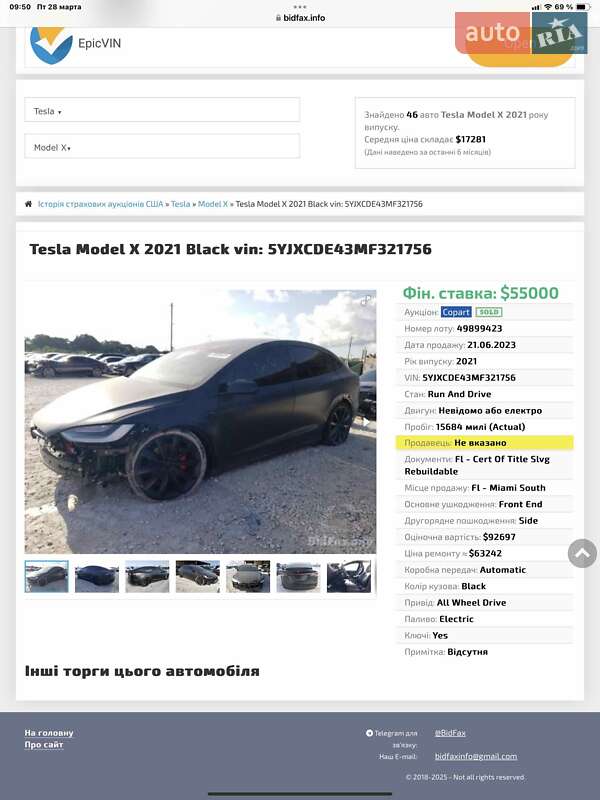
Task: Tap the scroll-to-top round button
Action: point(581,553)
